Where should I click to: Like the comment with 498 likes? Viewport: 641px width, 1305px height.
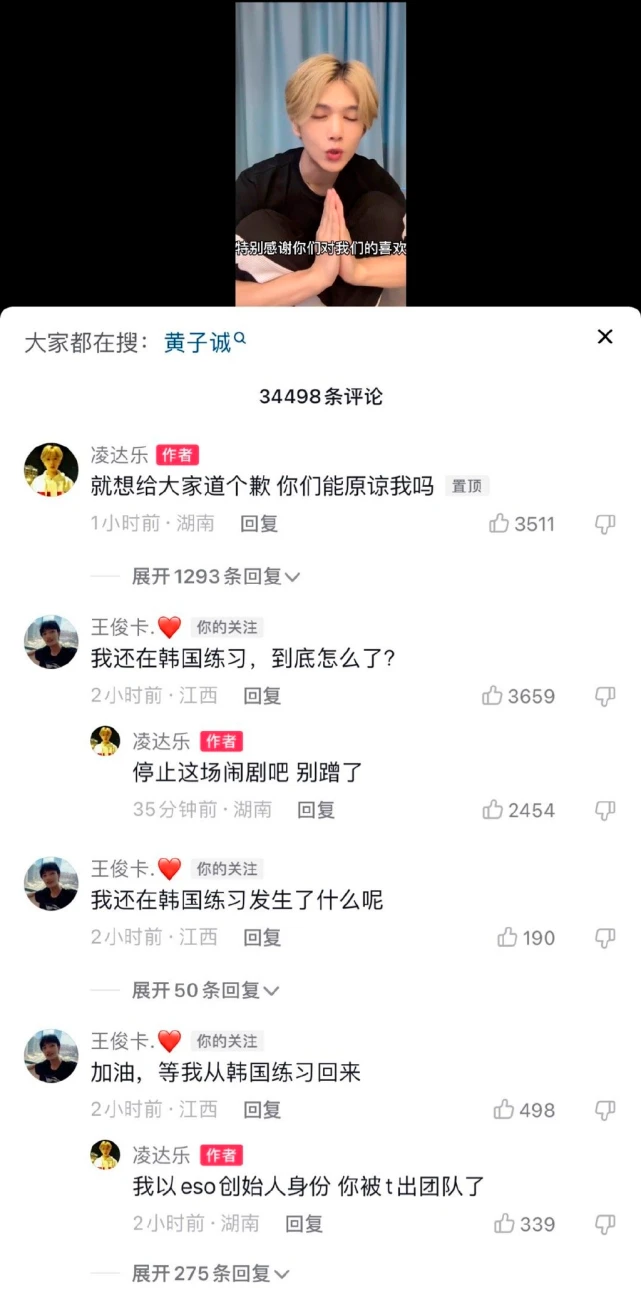click(x=504, y=1110)
